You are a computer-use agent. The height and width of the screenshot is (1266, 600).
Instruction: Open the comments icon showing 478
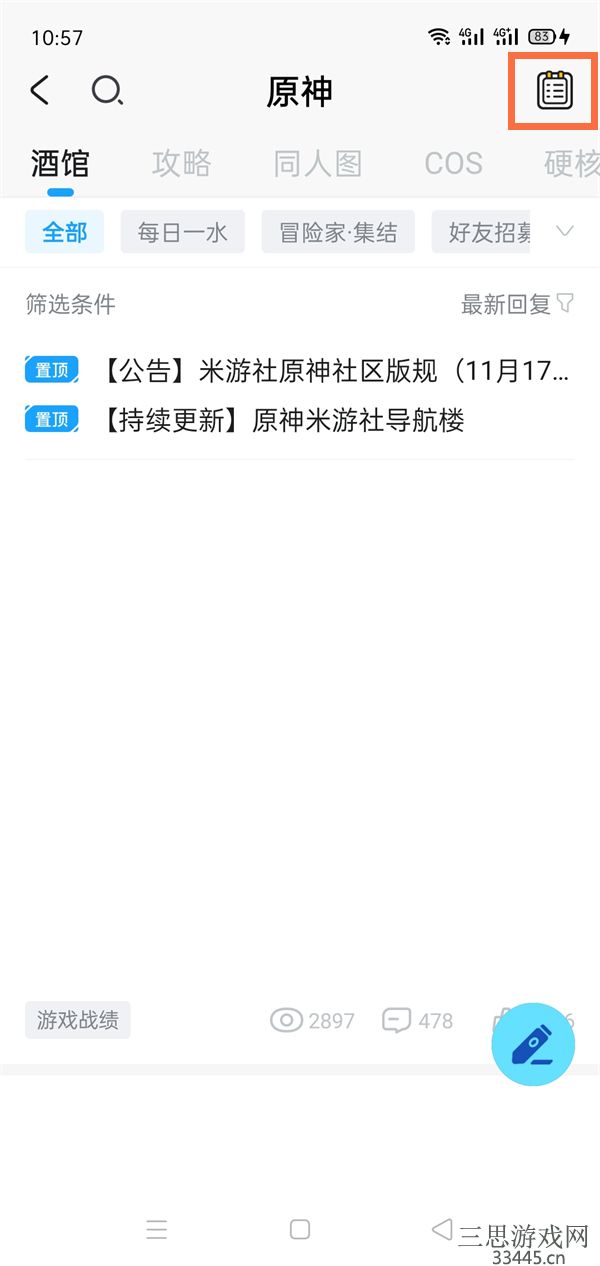tap(417, 1021)
